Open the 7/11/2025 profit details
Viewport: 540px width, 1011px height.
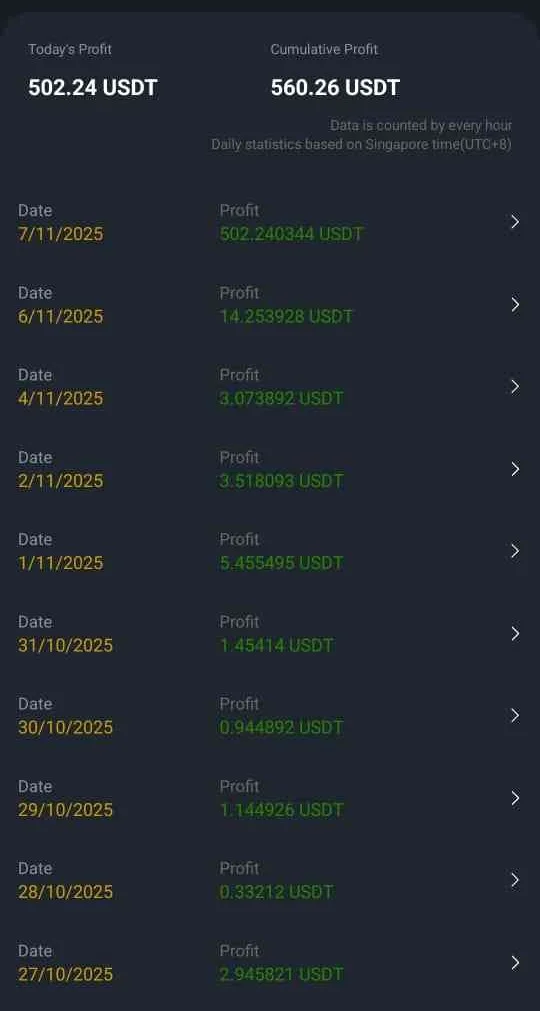(x=270, y=222)
